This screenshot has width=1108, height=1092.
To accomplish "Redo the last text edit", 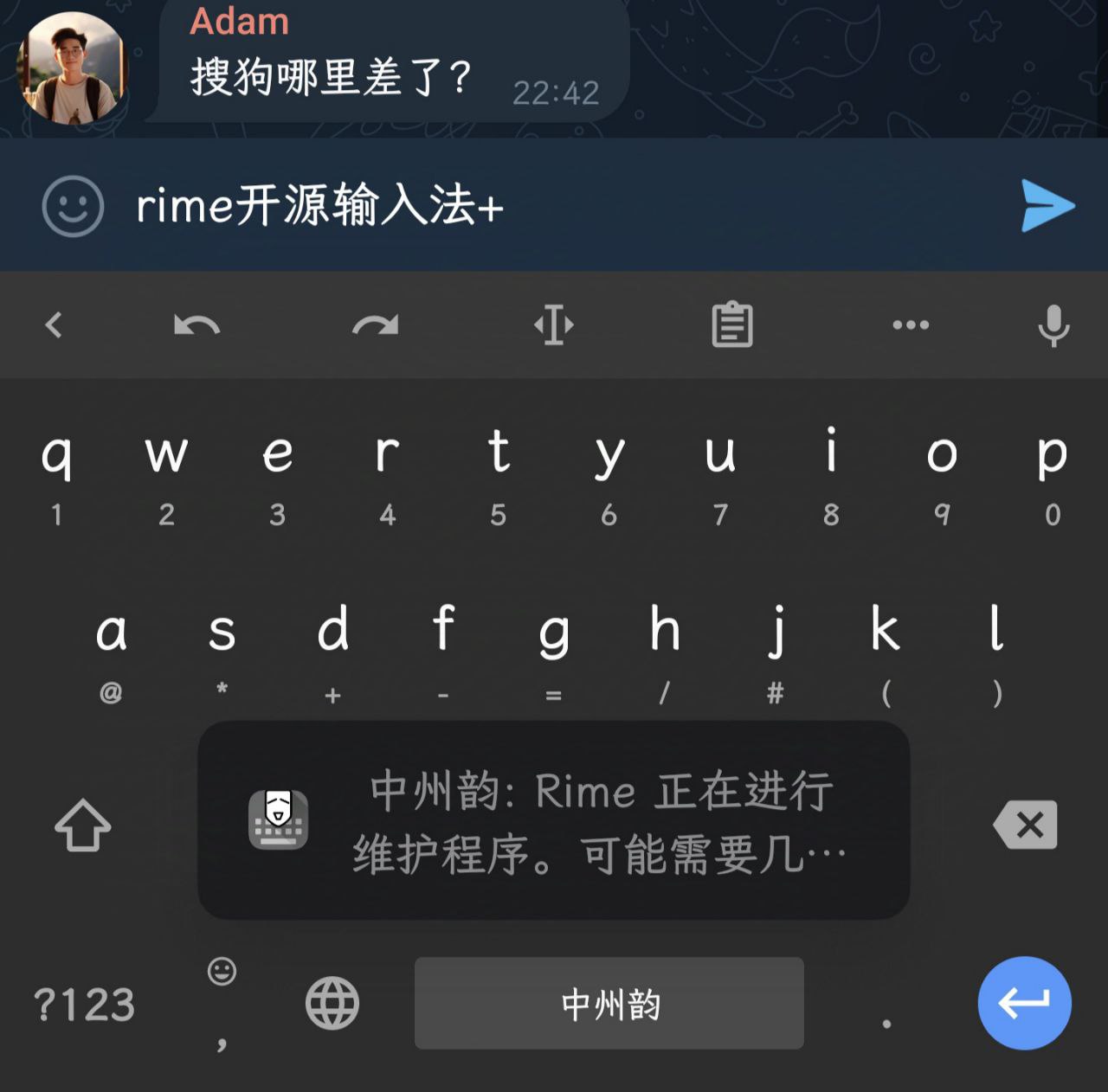I will (375, 325).
